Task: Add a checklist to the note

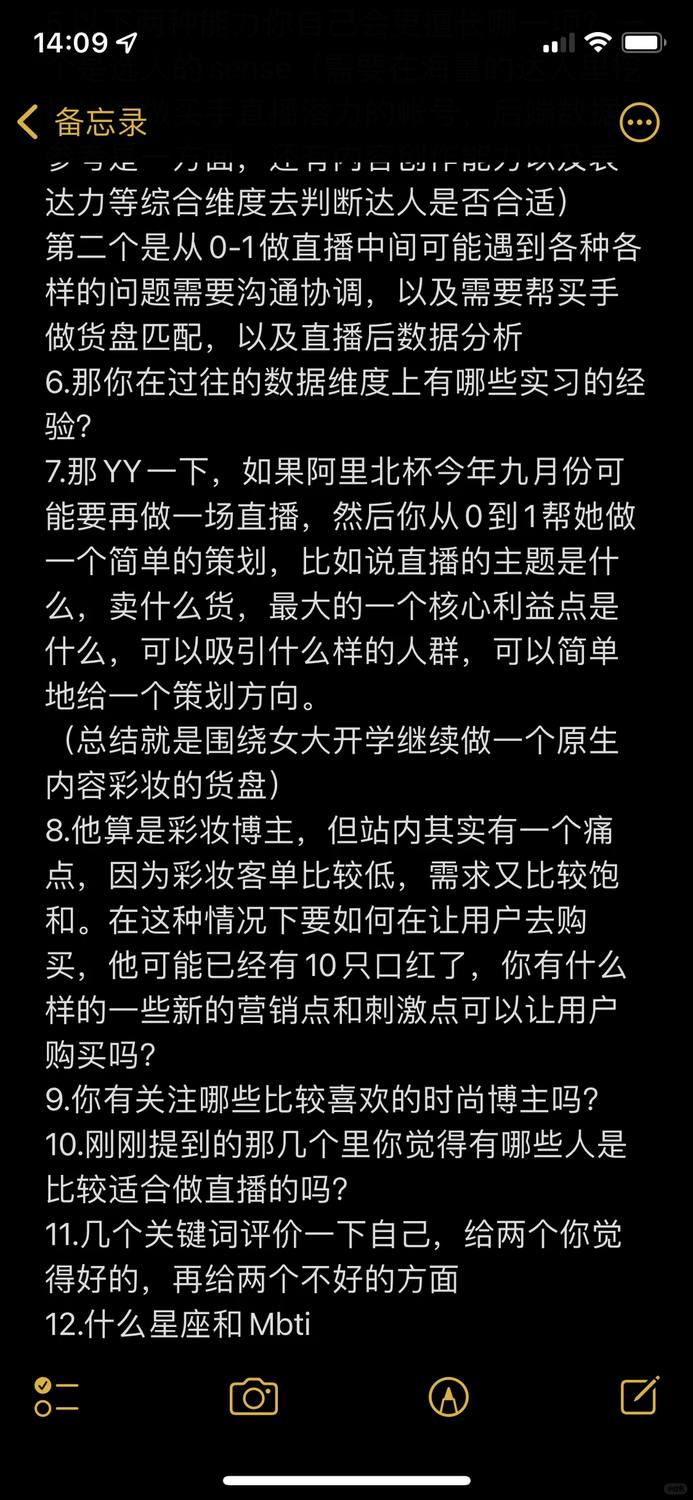Action: (x=56, y=1396)
